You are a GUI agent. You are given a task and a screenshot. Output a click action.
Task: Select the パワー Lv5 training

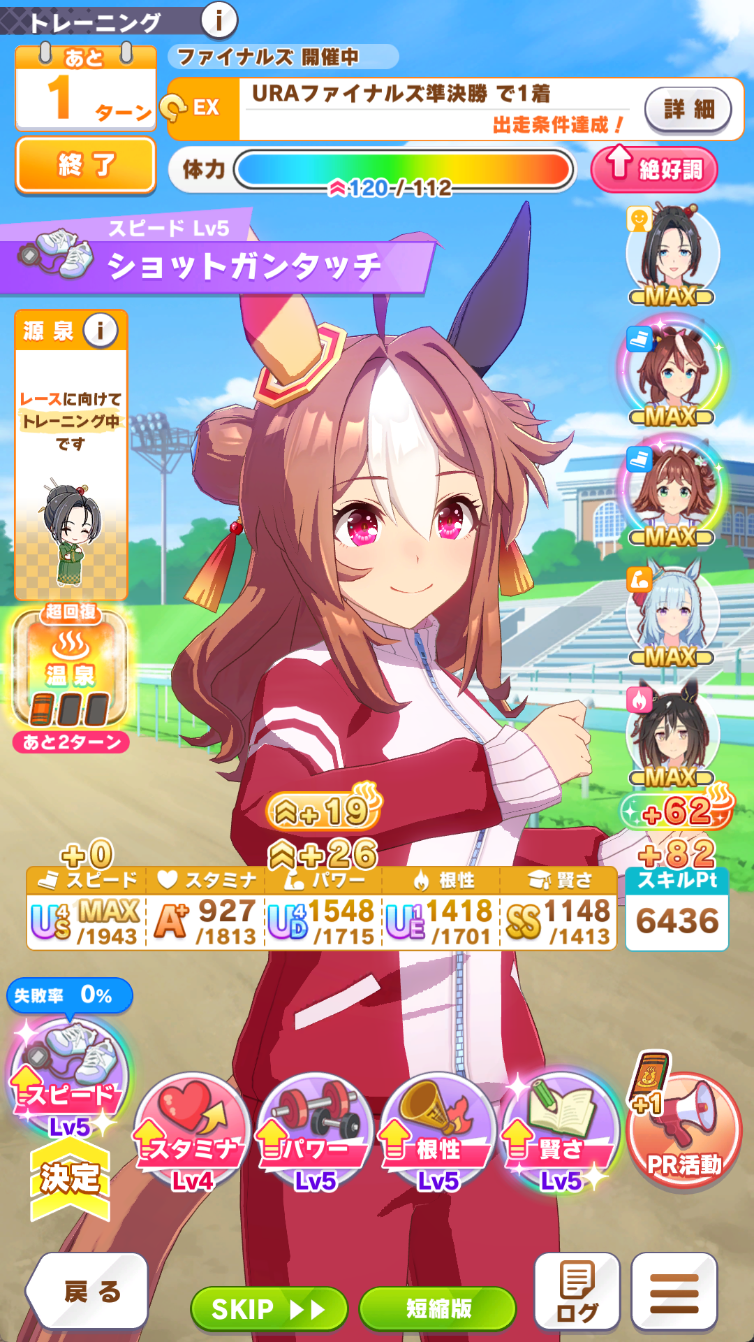point(315,1130)
